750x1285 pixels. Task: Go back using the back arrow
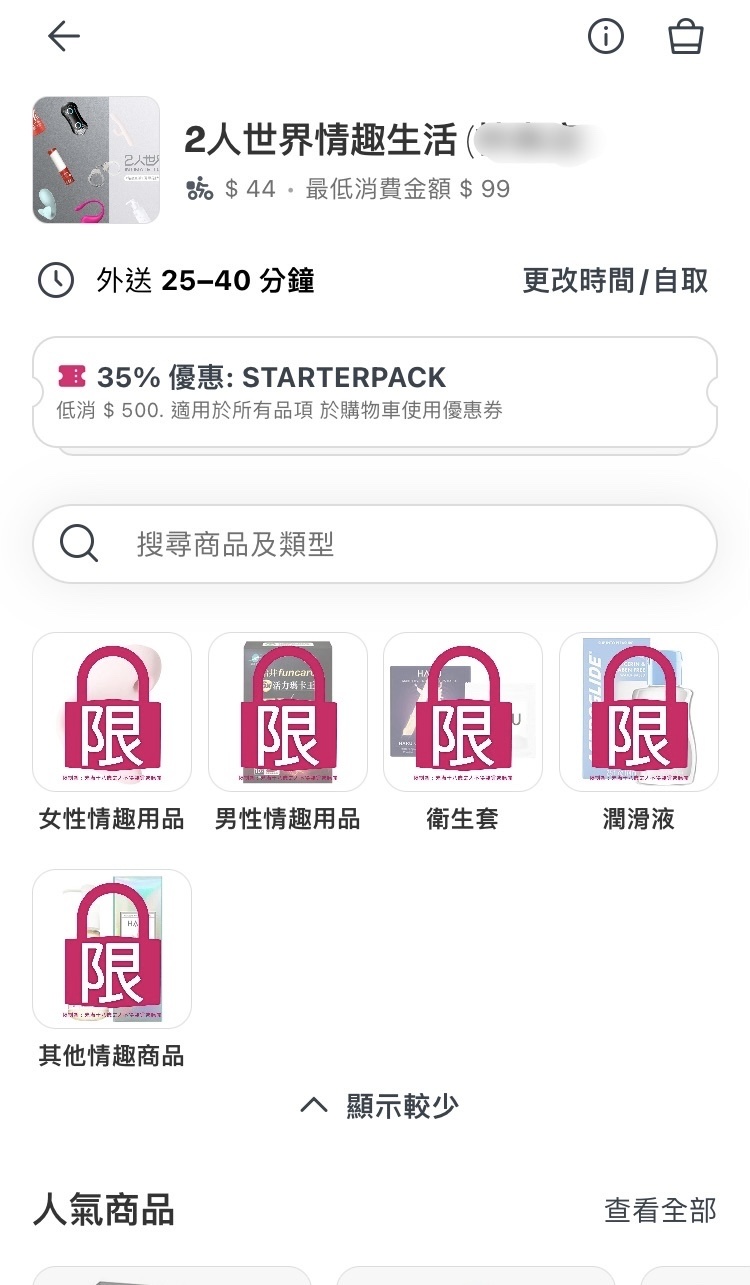pyautogui.click(x=64, y=37)
